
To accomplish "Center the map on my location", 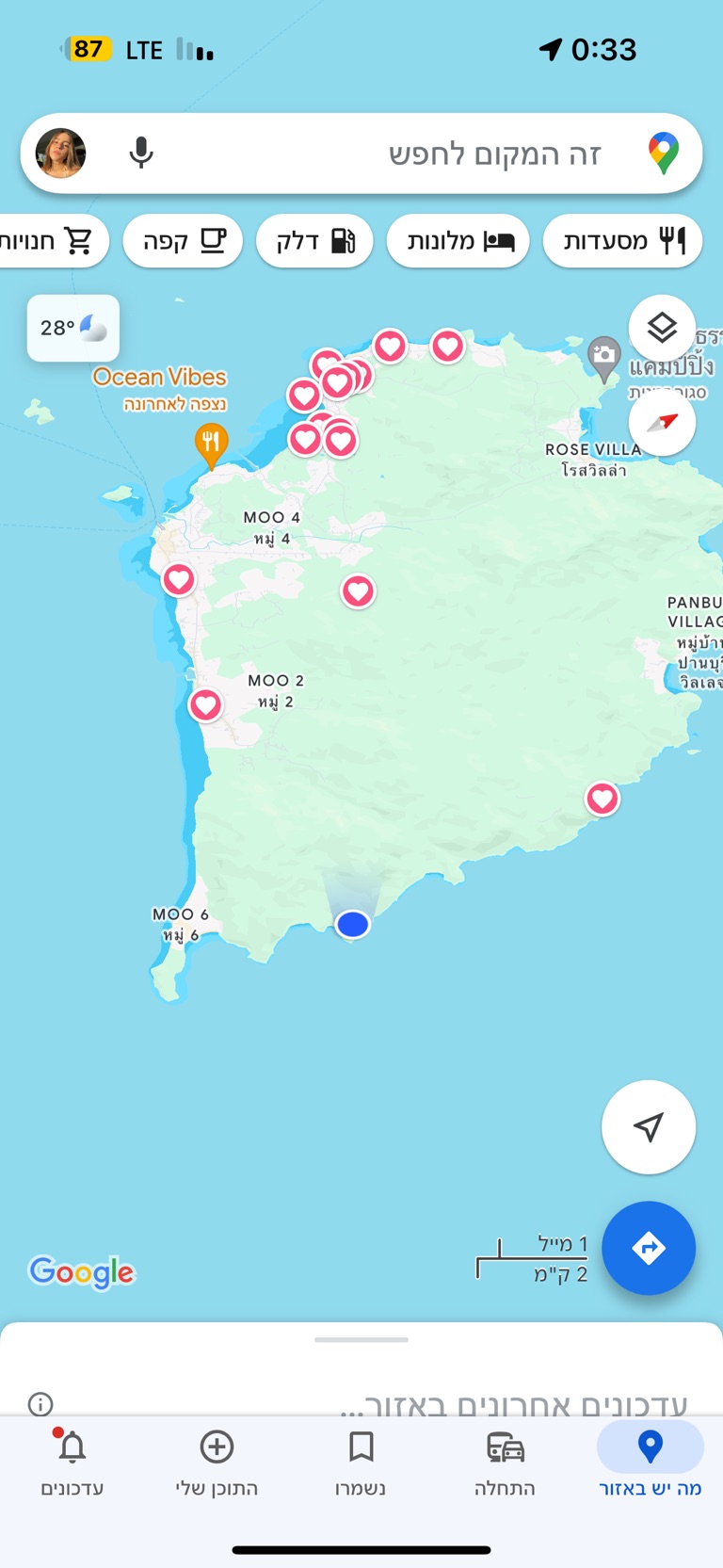I will (648, 1126).
